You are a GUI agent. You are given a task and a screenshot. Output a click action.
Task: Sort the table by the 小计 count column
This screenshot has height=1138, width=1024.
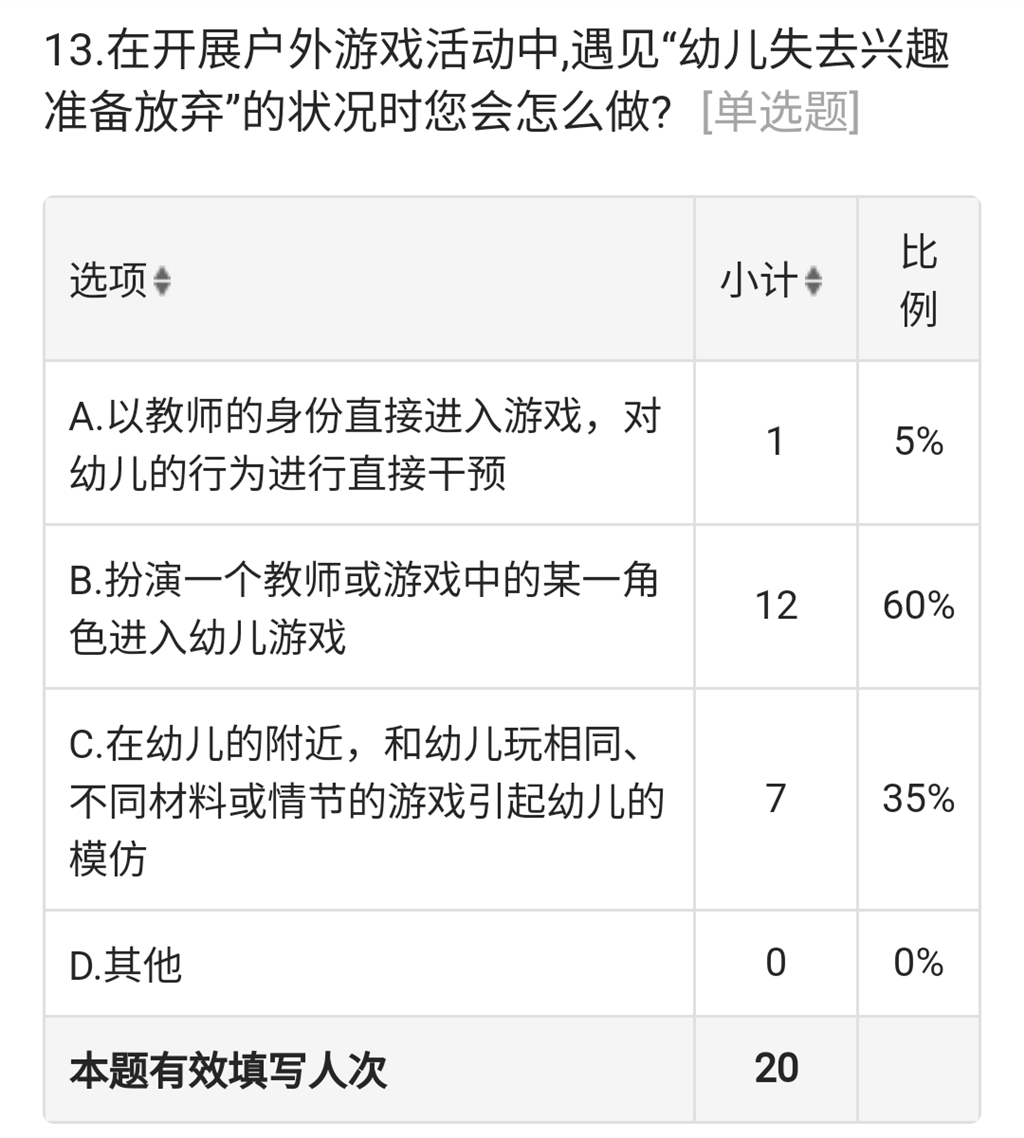pos(814,282)
